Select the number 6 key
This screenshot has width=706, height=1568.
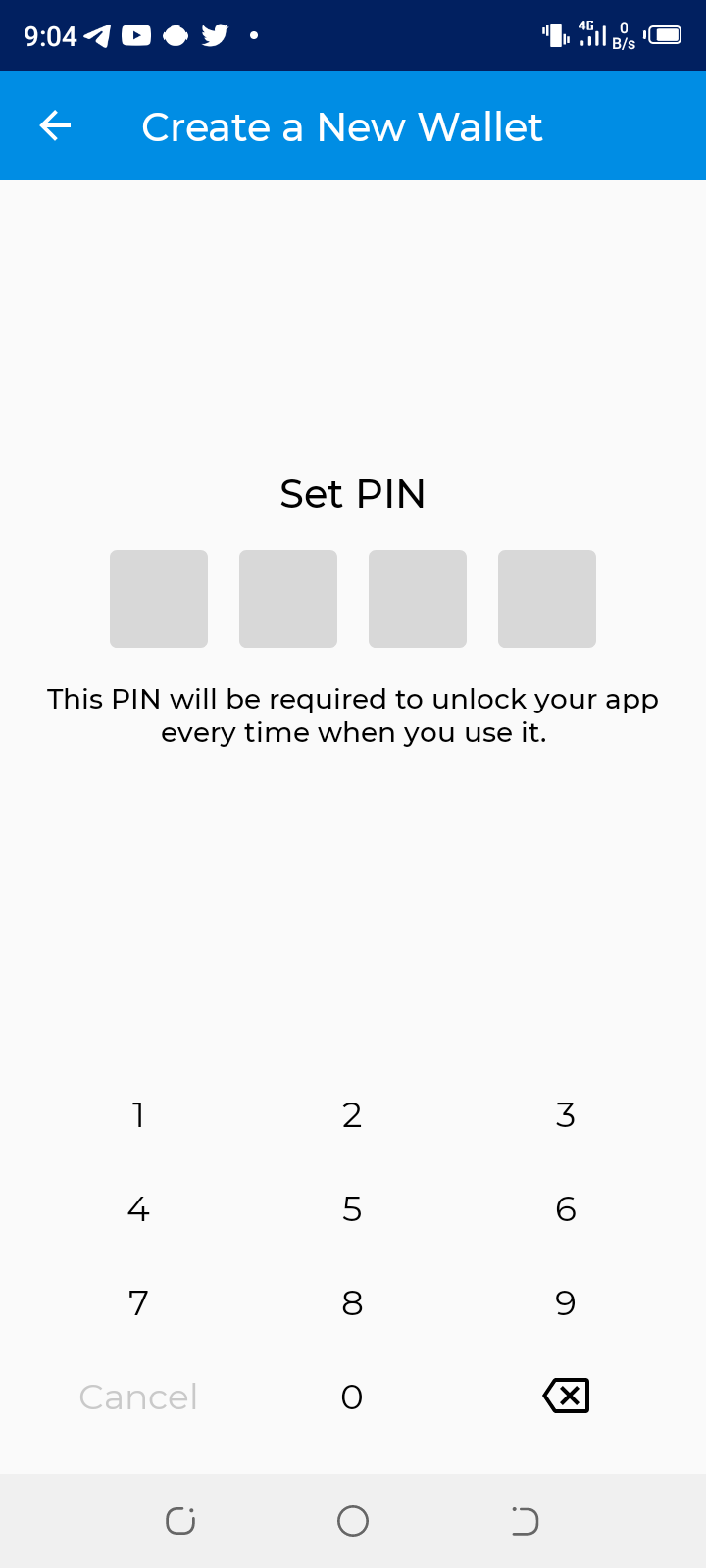point(566,1209)
